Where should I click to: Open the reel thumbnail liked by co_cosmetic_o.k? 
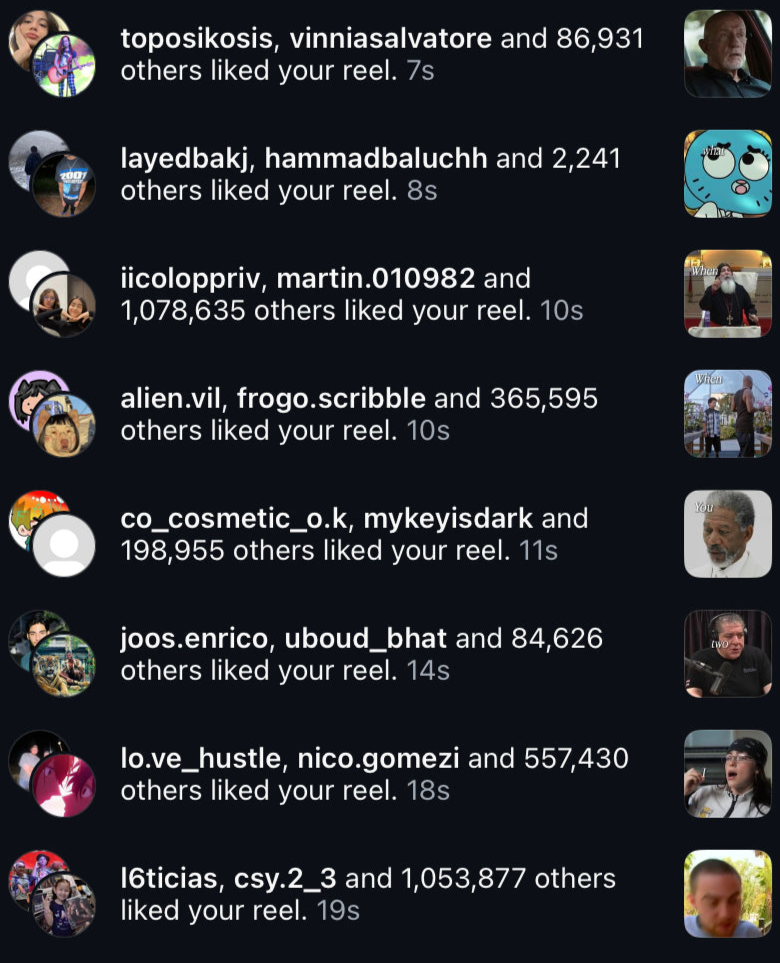tap(727, 534)
